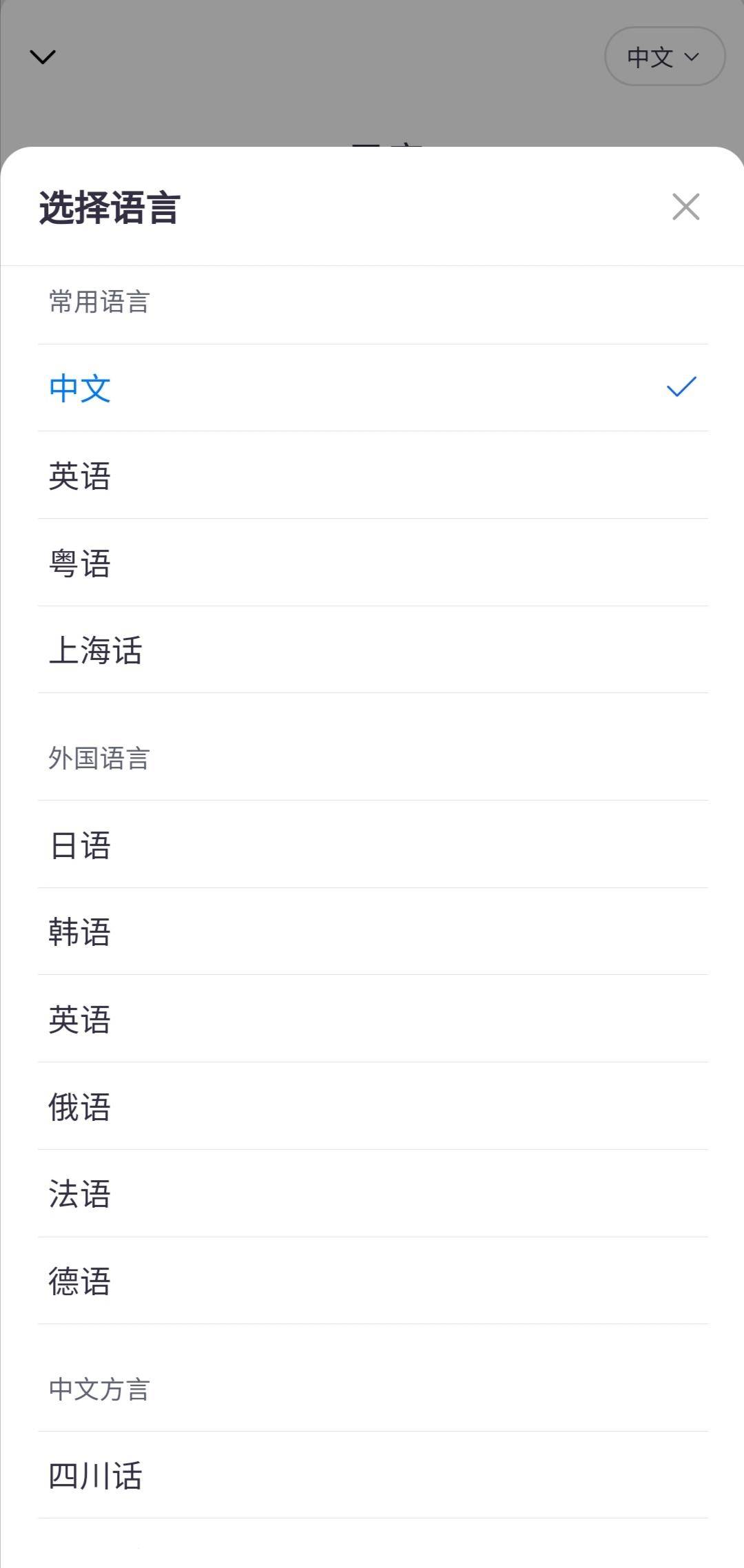Collapse the page with the down chevron
Viewport: 744px width, 1568px height.
click(43, 56)
